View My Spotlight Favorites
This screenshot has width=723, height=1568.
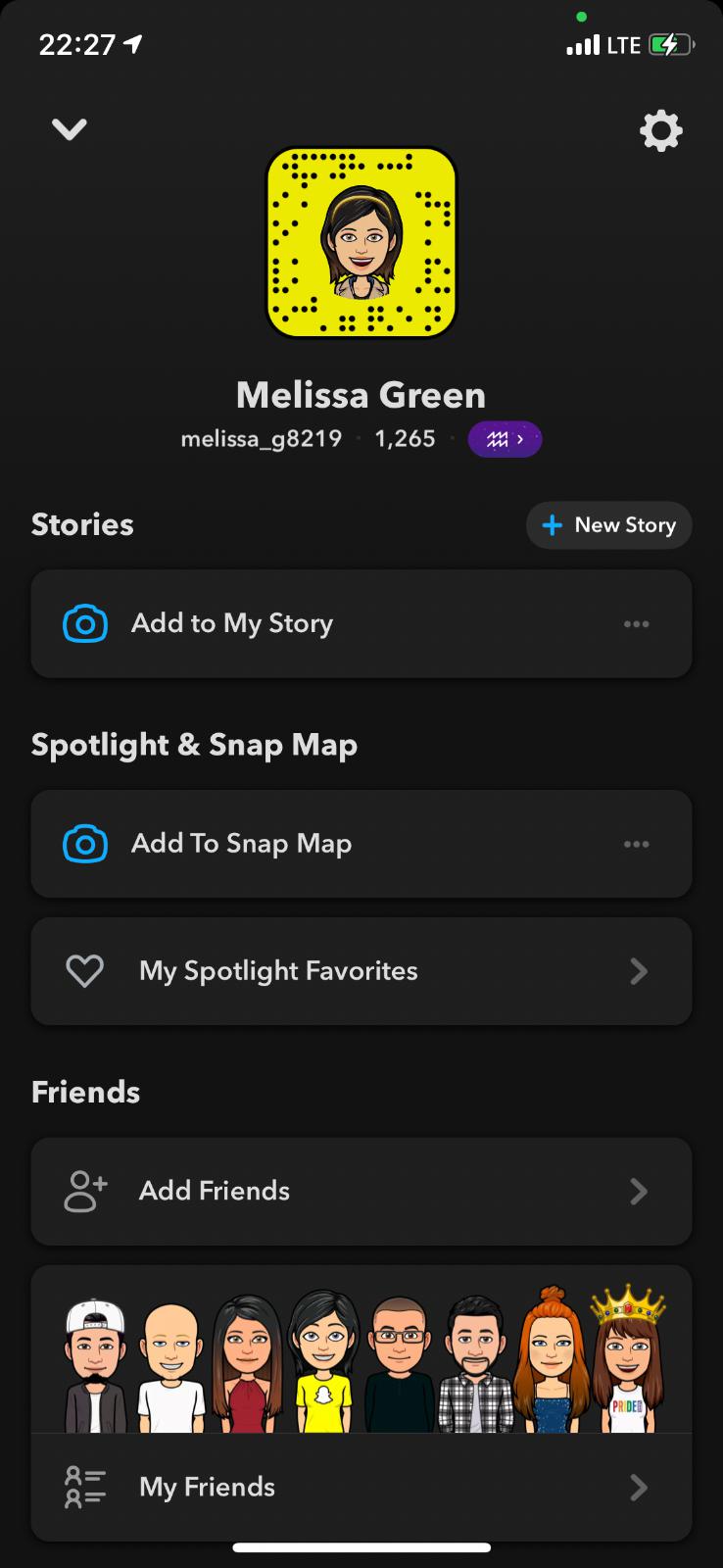point(361,971)
